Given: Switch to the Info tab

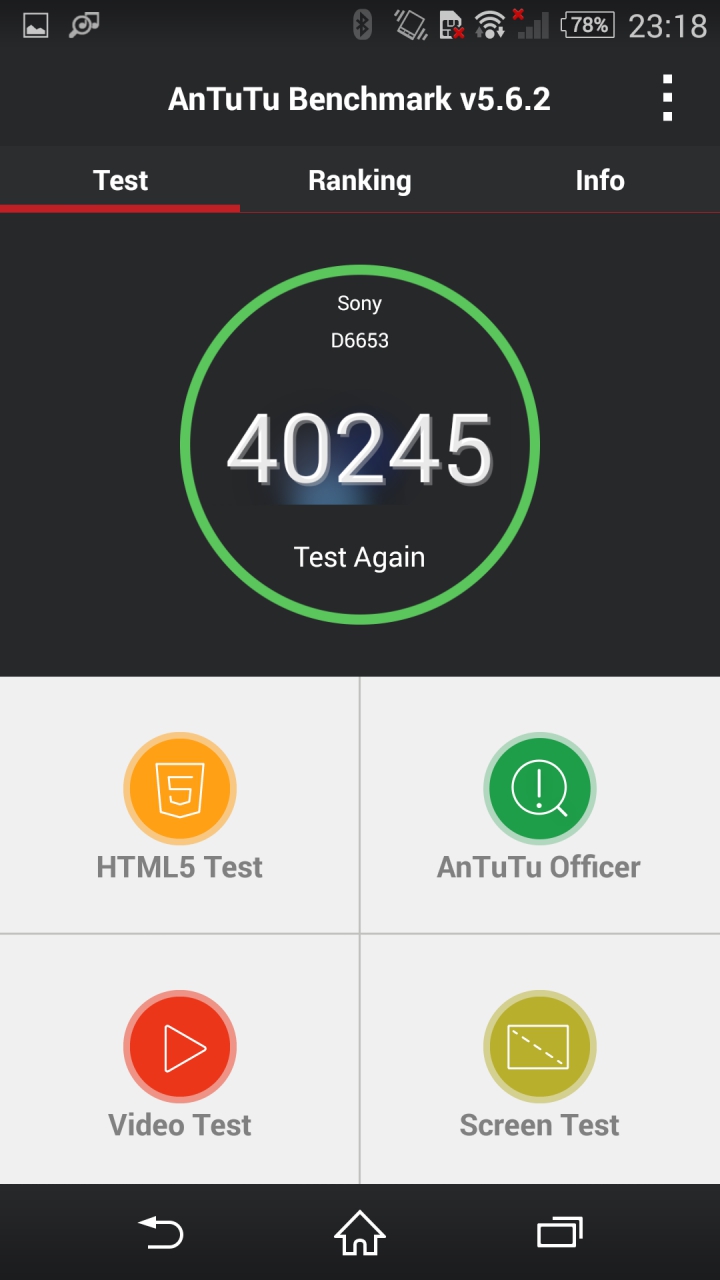Looking at the screenshot, I should [x=600, y=180].
